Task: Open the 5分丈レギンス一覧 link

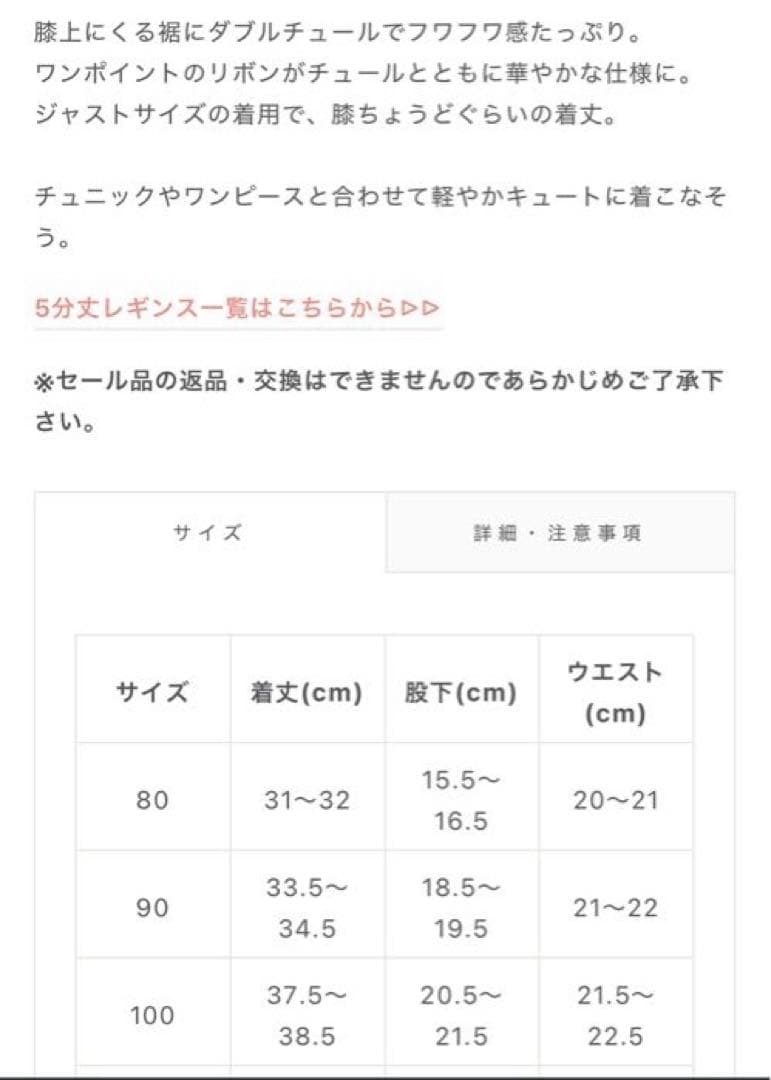Action: pos(237,308)
